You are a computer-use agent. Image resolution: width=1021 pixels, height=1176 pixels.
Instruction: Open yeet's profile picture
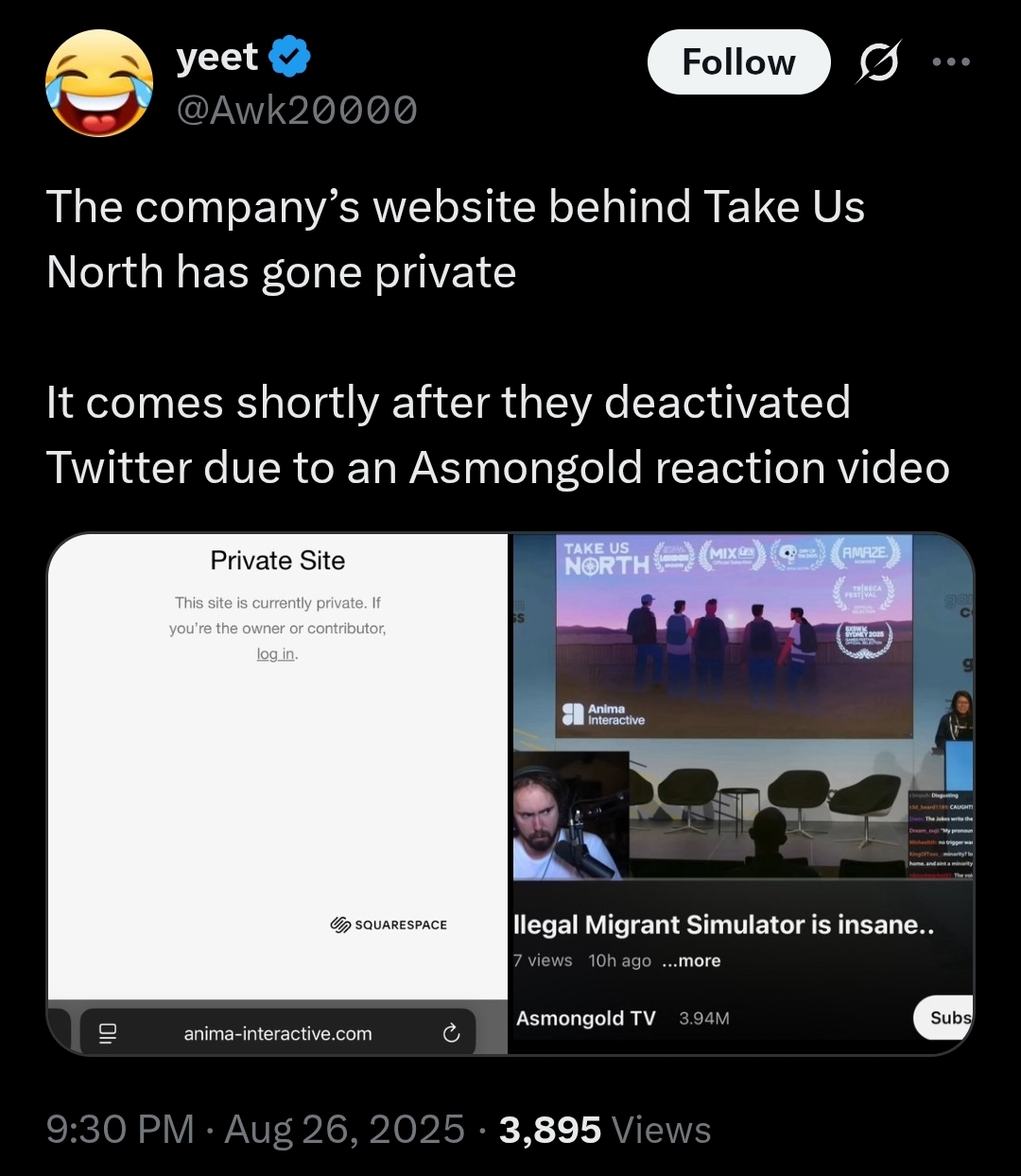(x=99, y=83)
